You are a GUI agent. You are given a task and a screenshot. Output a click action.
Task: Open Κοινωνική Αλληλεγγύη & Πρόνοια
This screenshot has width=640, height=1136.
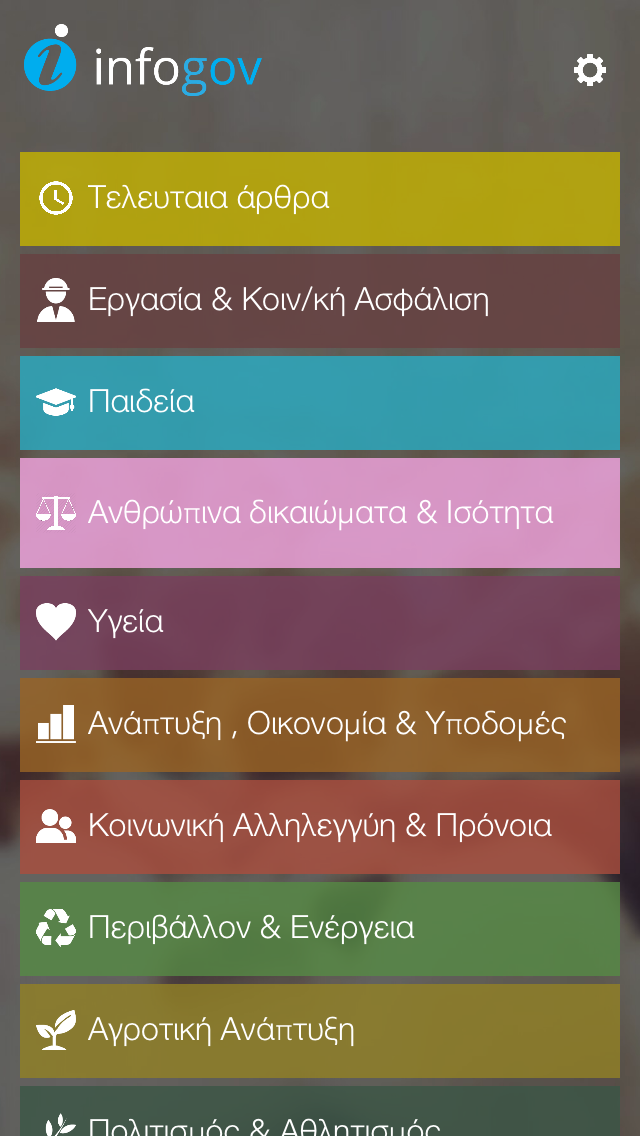point(320,827)
